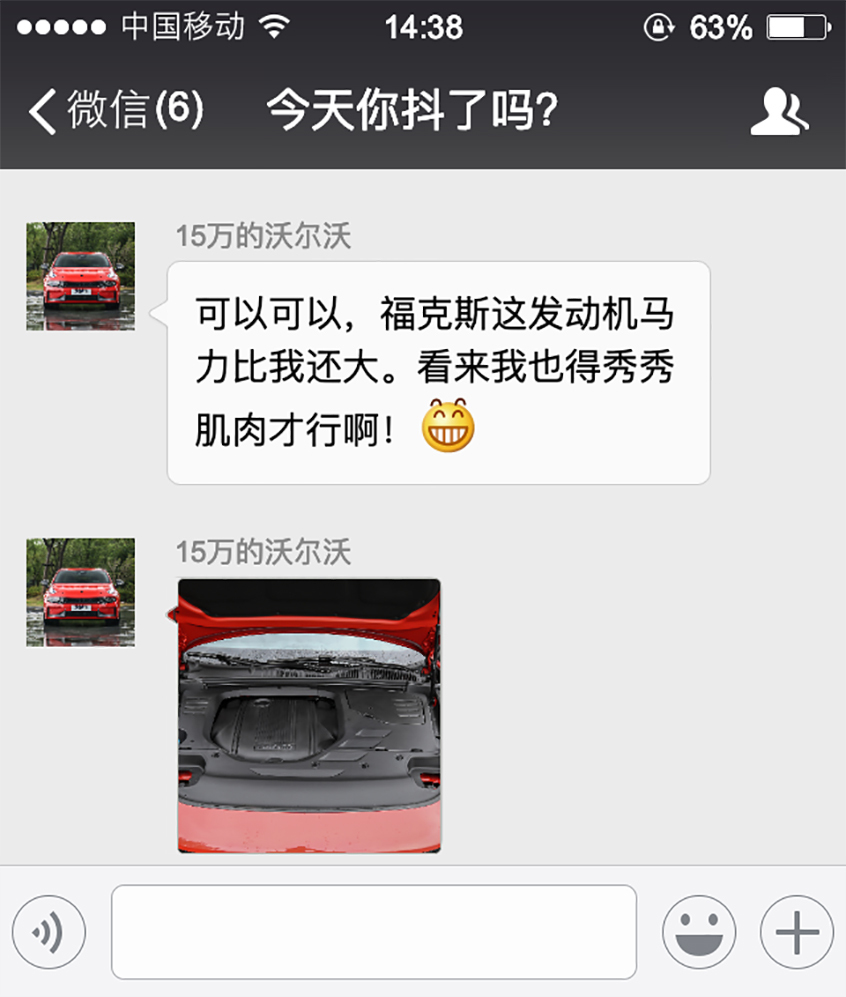Open the plus attachment menu
Image resolution: width=846 pixels, height=997 pixels.
797,933
